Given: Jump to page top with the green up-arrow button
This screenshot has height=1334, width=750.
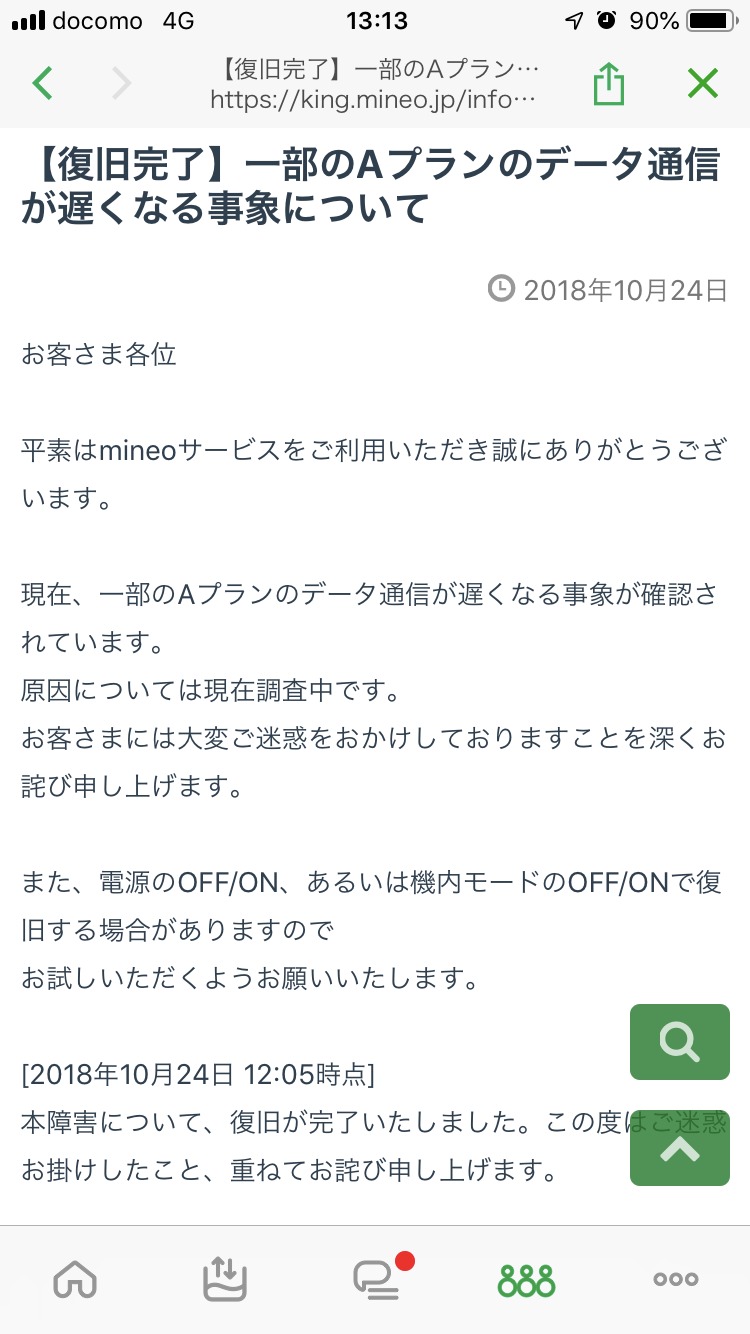Looking at the screenshot, I should pos(680,1148).
